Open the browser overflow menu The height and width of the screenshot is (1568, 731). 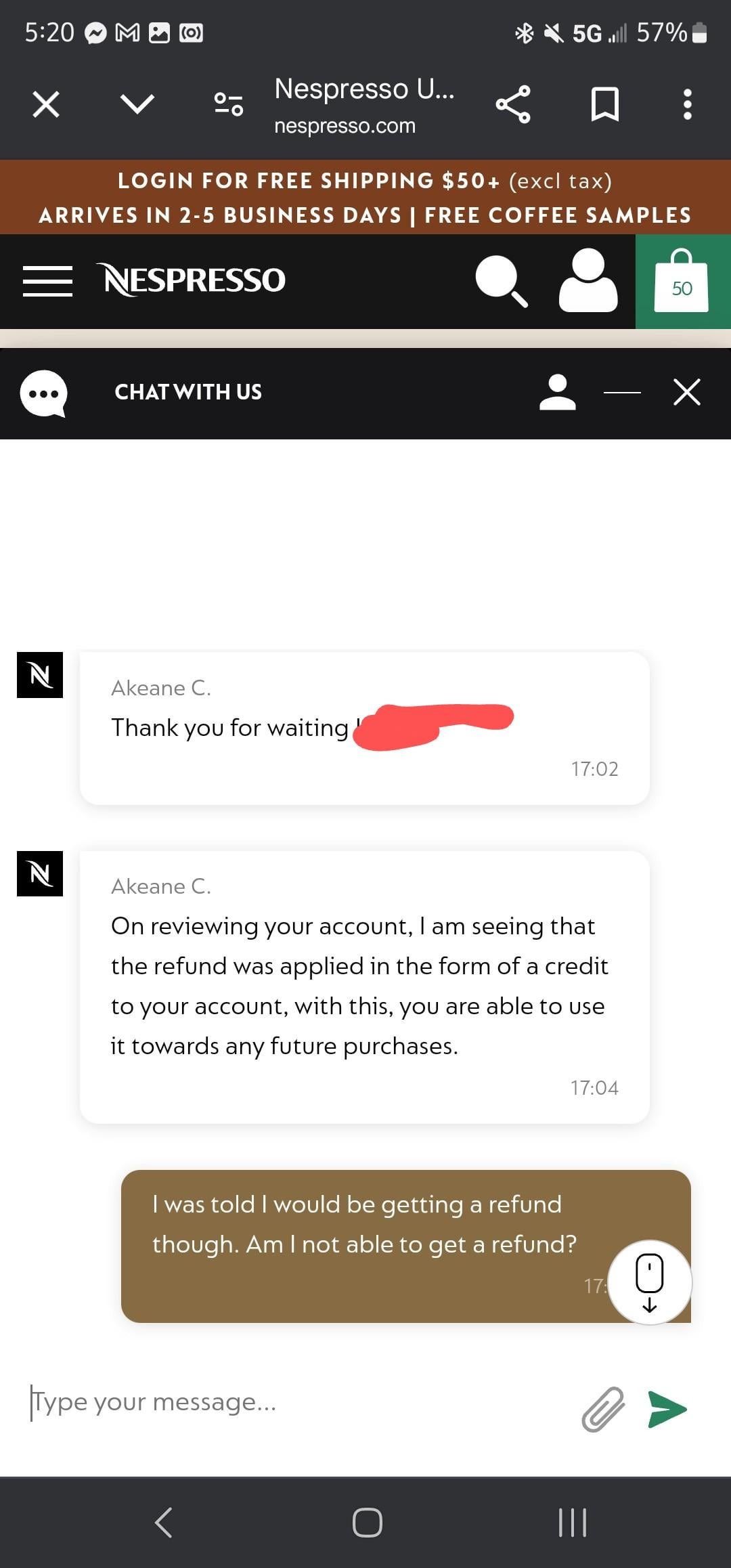click(x=687, y=104)
